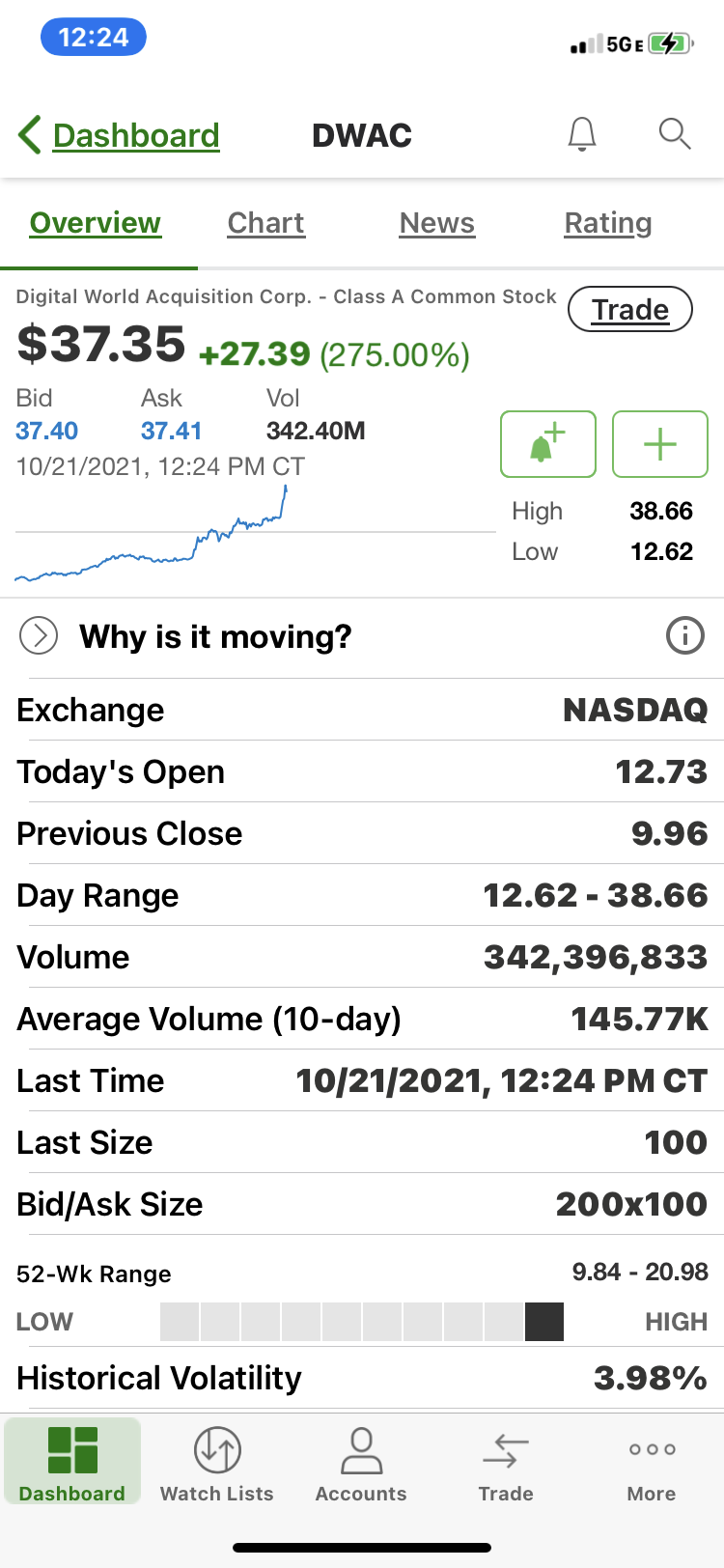This screenshot has width=724, height=1568.
Task: Open Watch Lists in bottom bar
Action: tap(217, 1462)
